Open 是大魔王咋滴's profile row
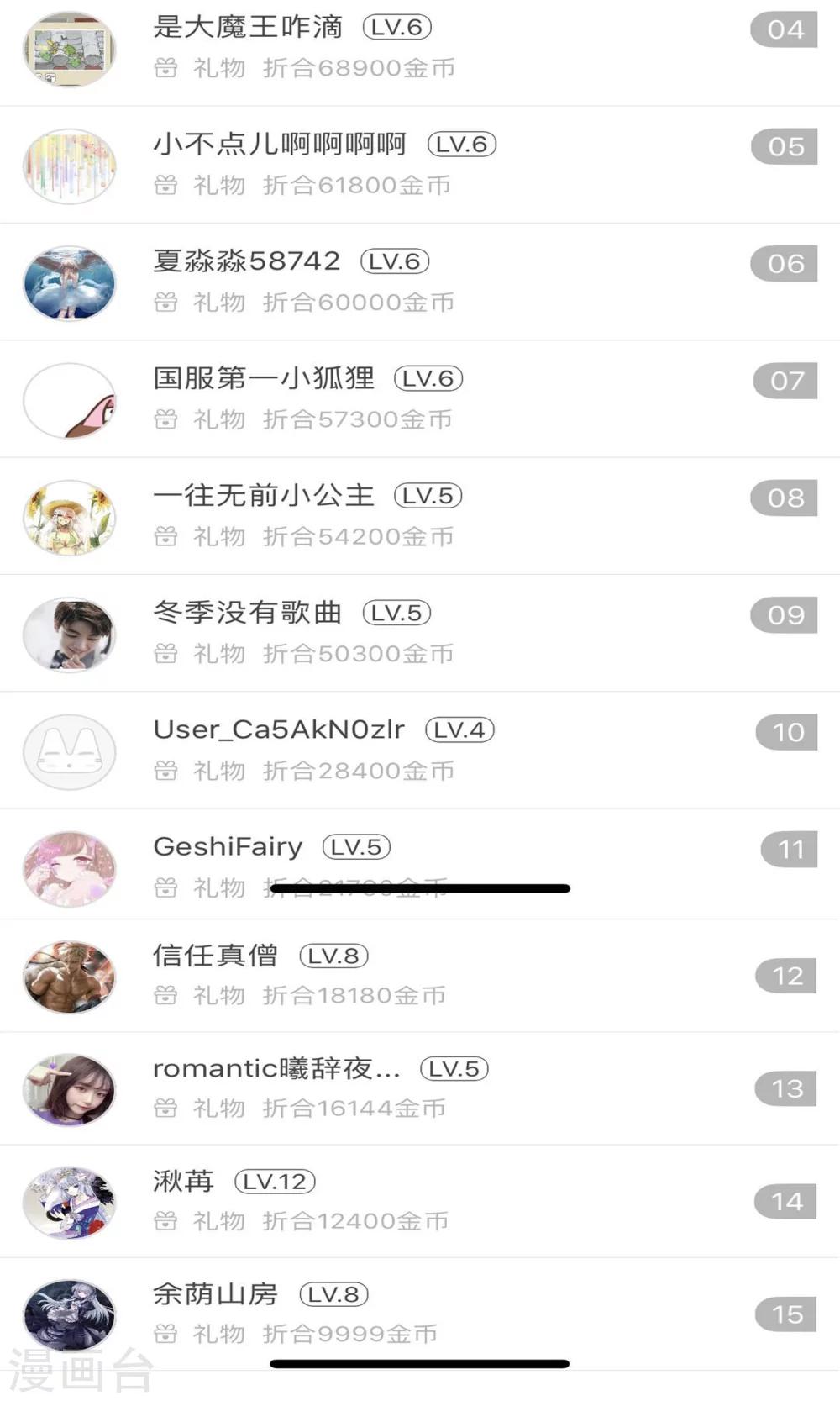The image size is (840, 1401). pyautogui.click(x=420, y=52)
